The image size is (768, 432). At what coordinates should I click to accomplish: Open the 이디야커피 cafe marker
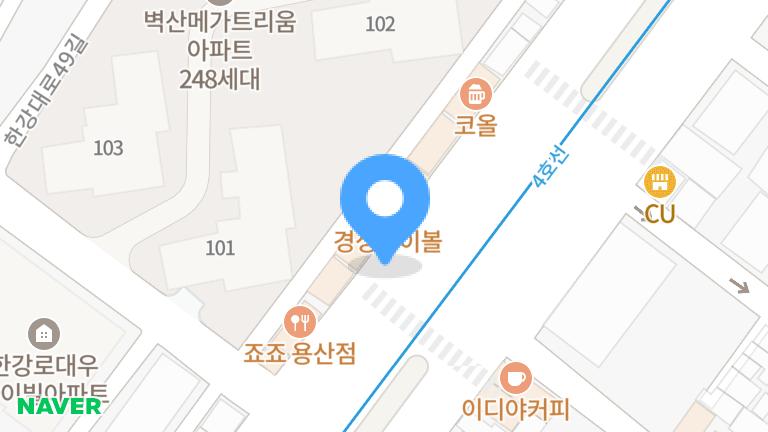point(515,378)
